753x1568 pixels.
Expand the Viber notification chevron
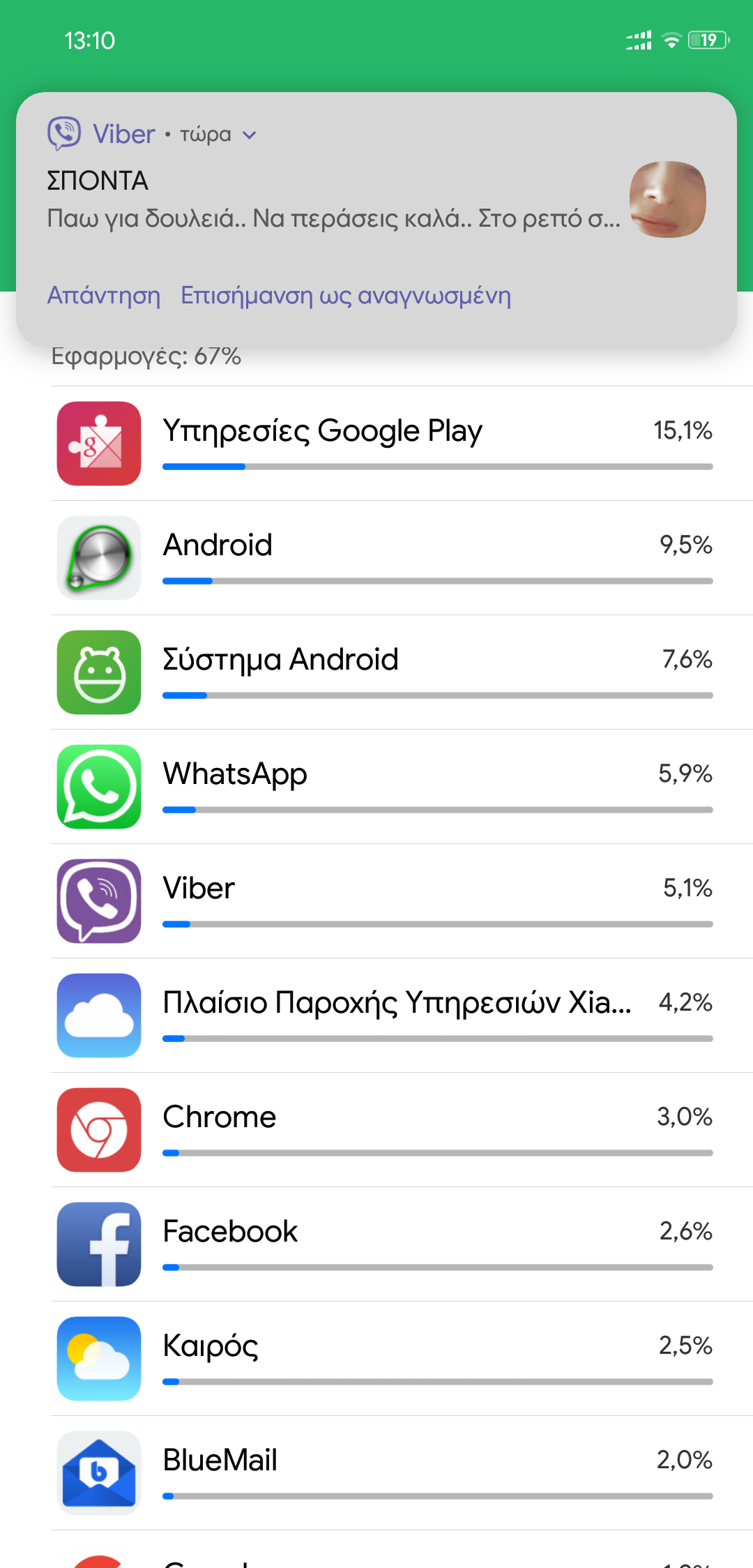(x=250, y=135)
